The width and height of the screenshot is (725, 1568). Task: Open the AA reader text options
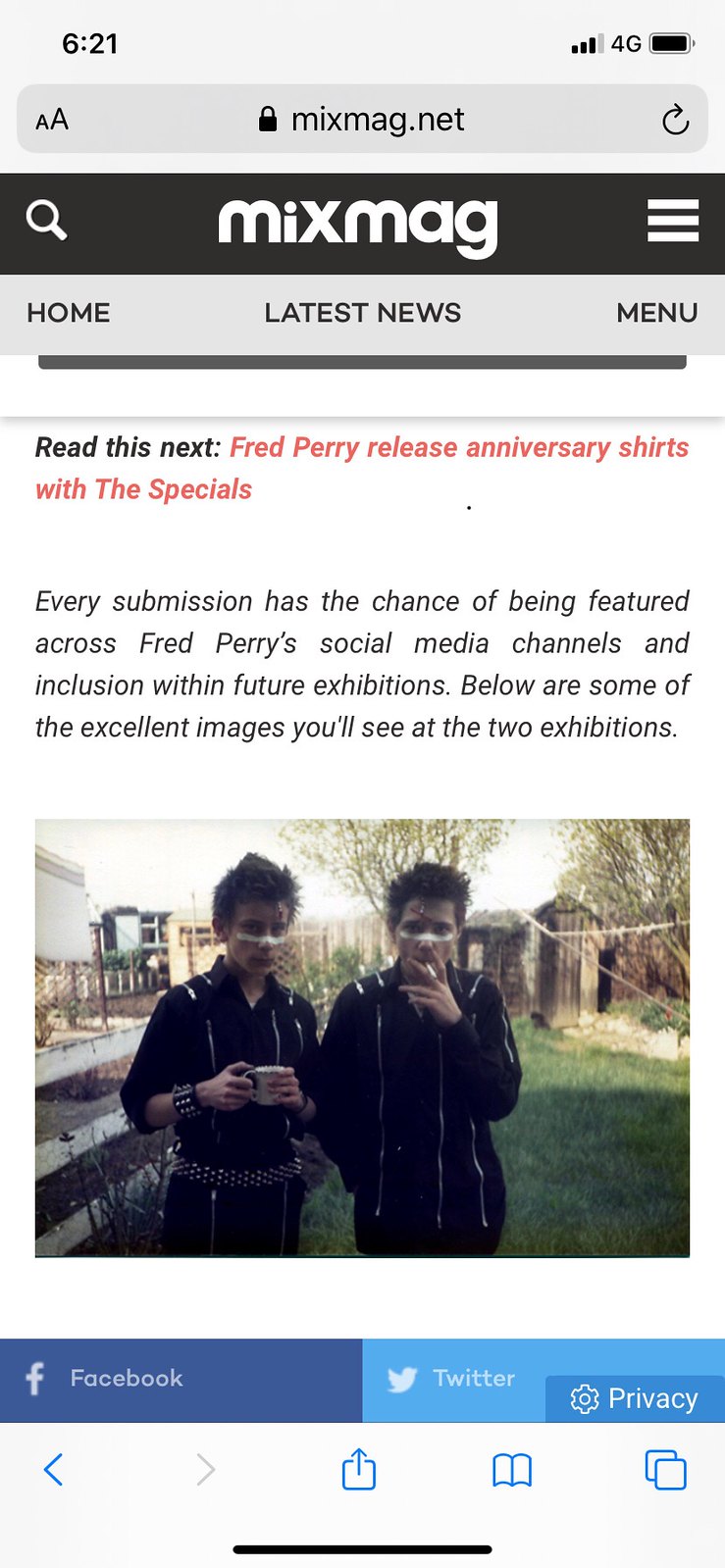click(52, 121)
